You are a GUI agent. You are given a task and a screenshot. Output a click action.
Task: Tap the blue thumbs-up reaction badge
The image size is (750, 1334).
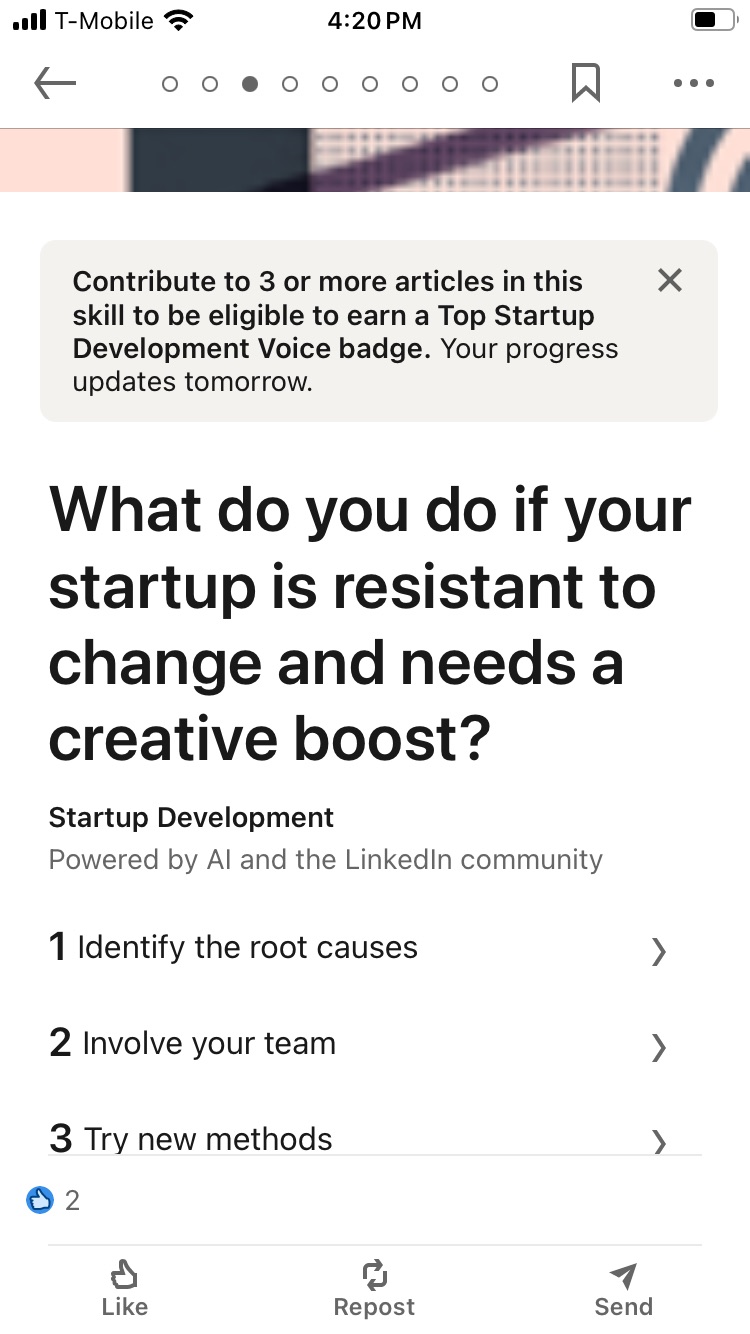40,1199
